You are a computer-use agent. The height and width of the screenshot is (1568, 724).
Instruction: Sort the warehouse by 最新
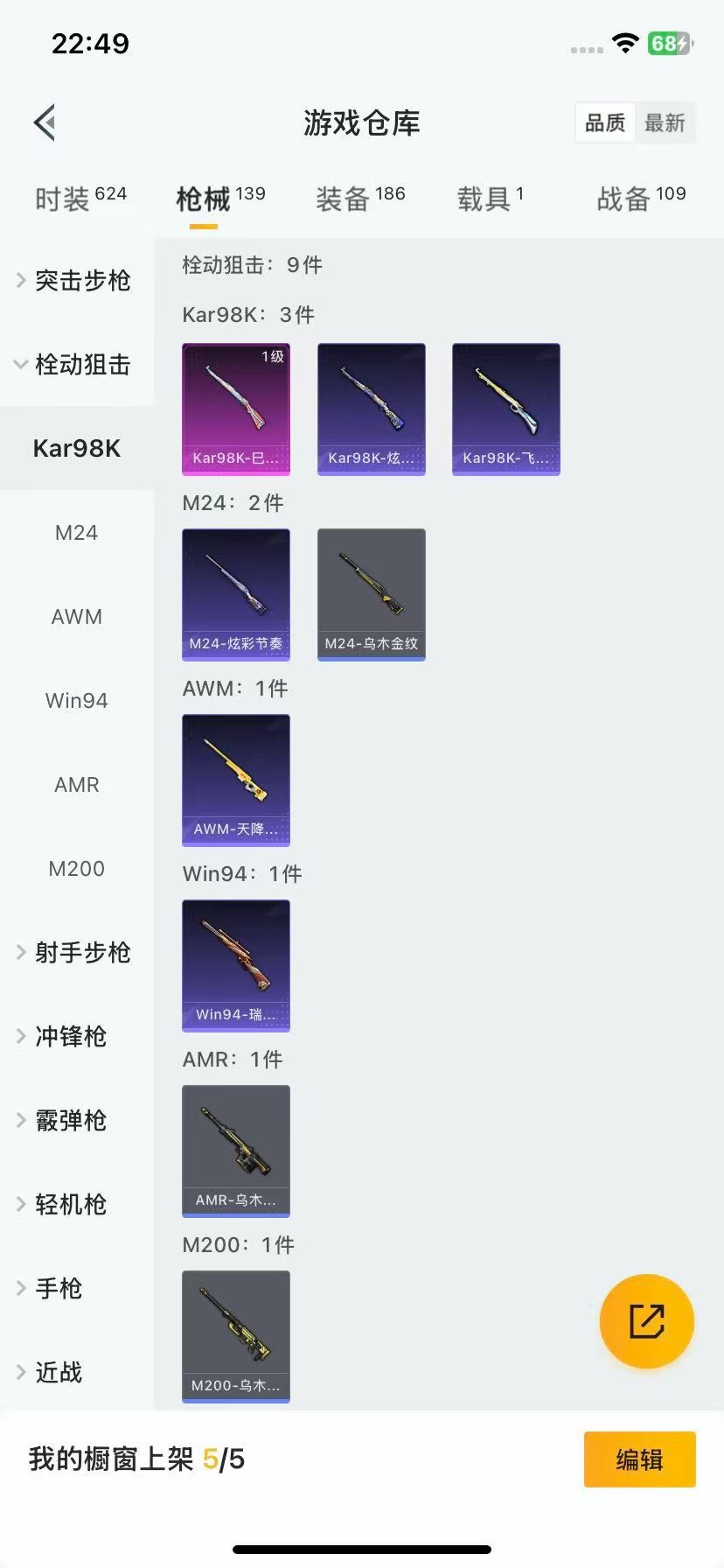[x=665, y=122]
